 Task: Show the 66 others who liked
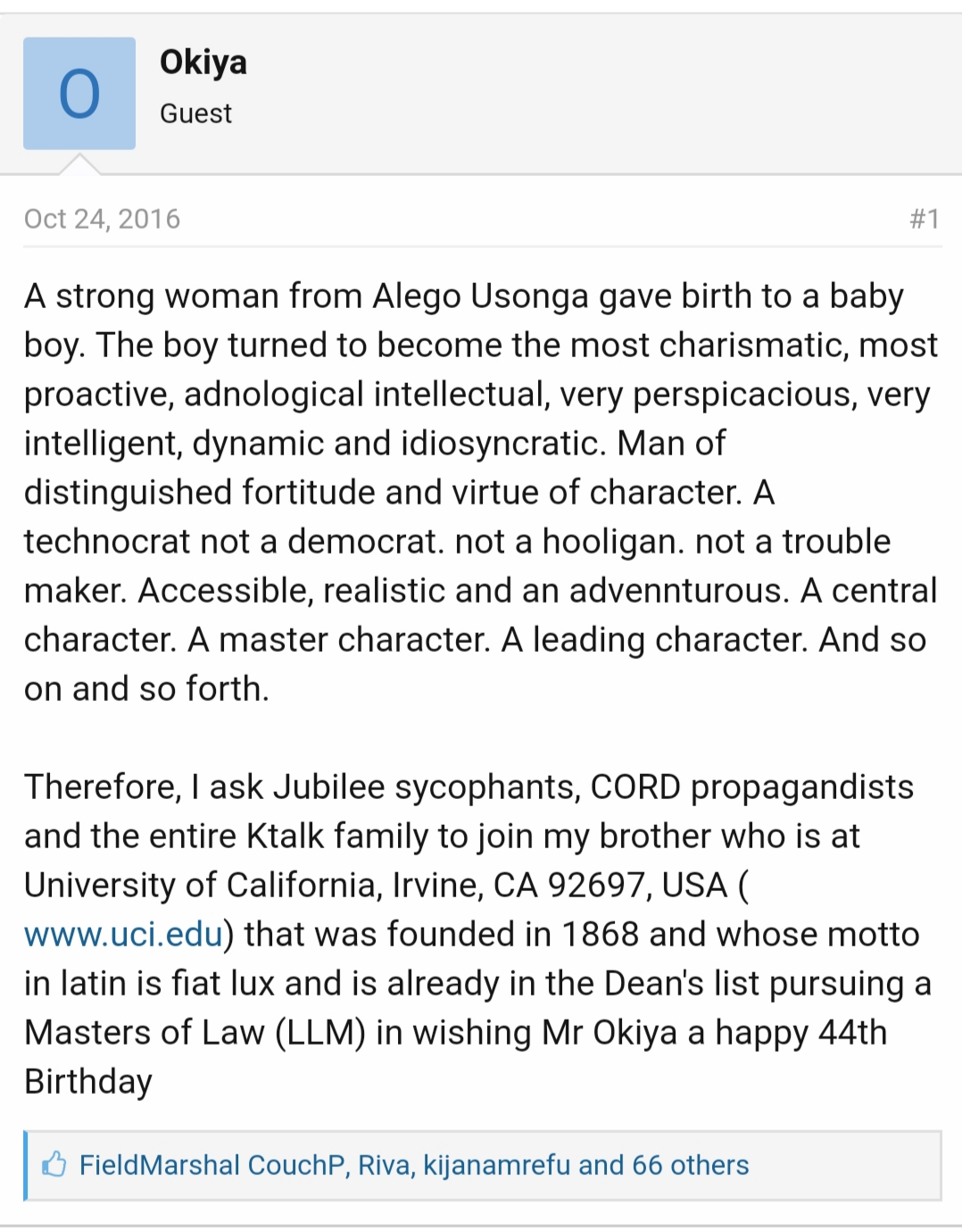690,1165
